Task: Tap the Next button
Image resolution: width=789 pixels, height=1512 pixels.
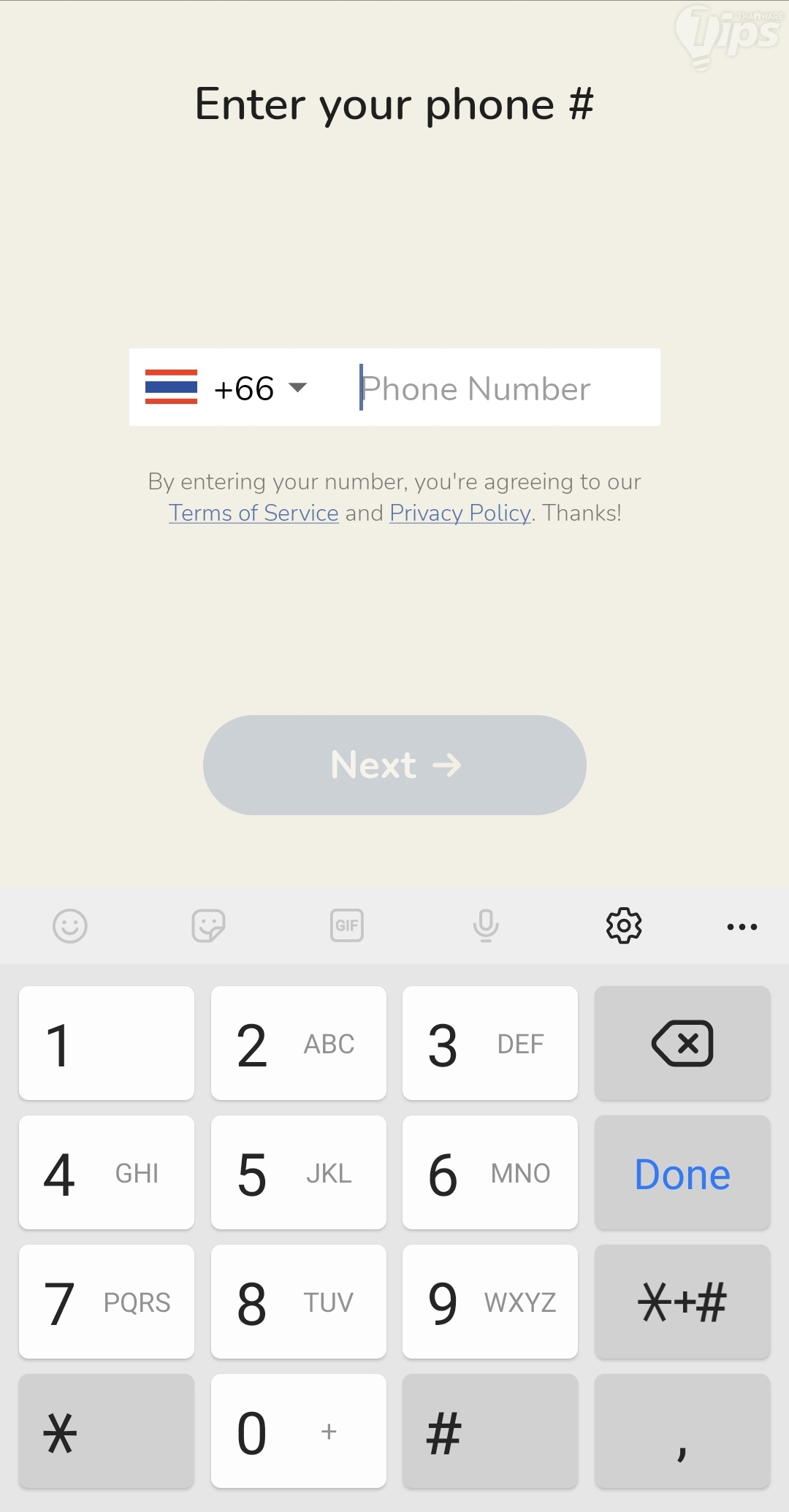Action: (x=394, y=765)
